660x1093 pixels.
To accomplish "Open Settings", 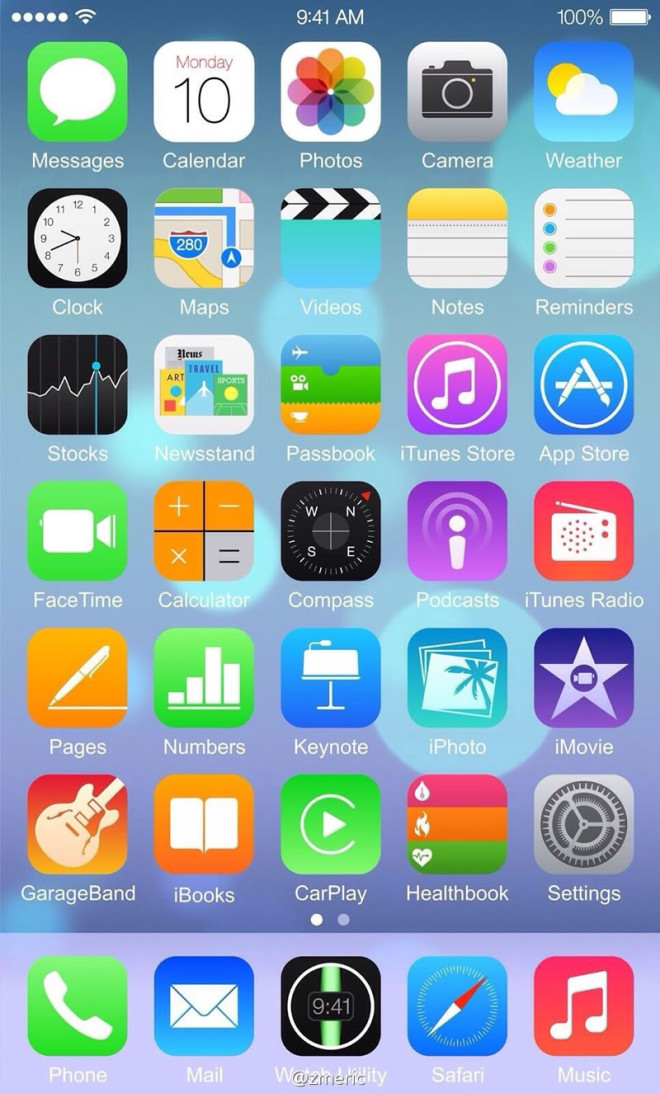I will (584, 825).
